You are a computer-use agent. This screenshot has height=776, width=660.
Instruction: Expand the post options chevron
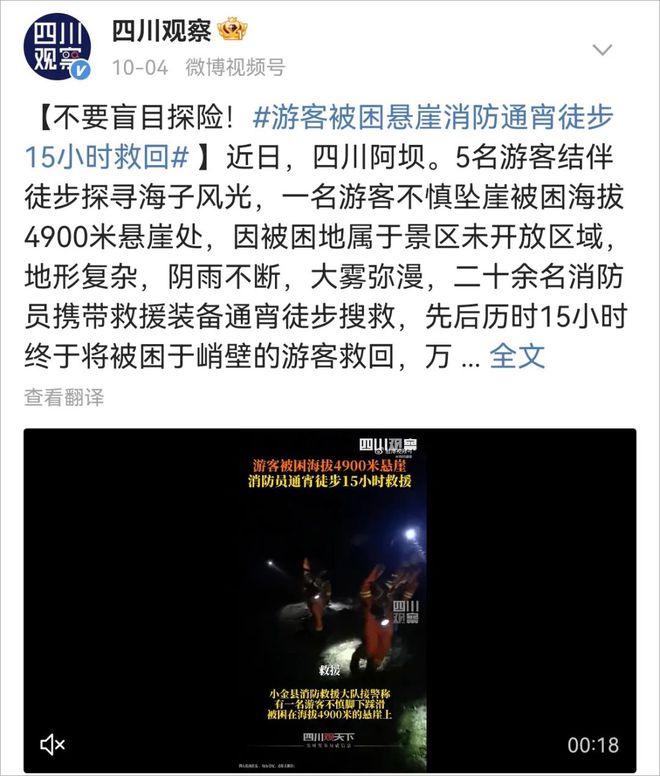(602, 49)
